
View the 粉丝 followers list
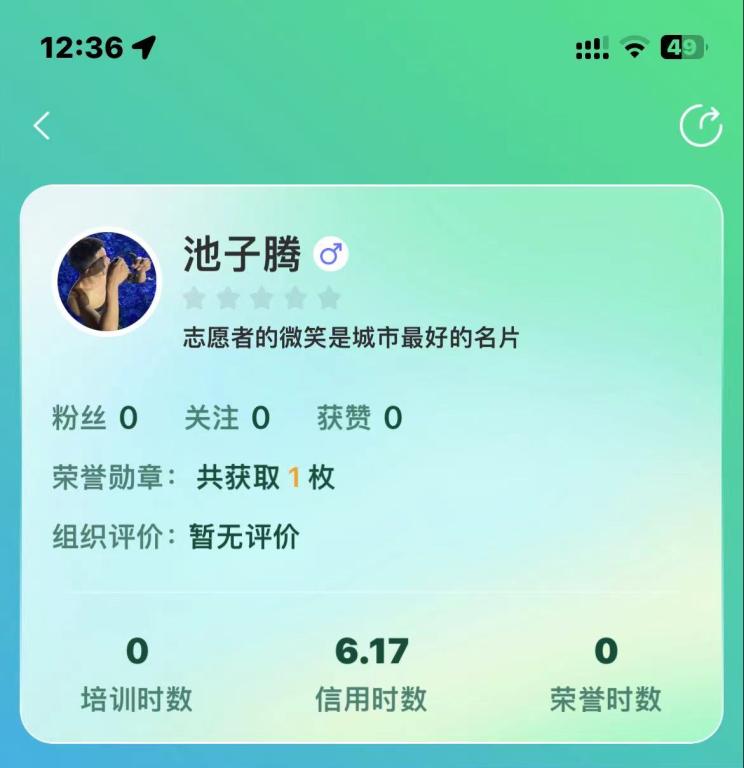[94, 418]
